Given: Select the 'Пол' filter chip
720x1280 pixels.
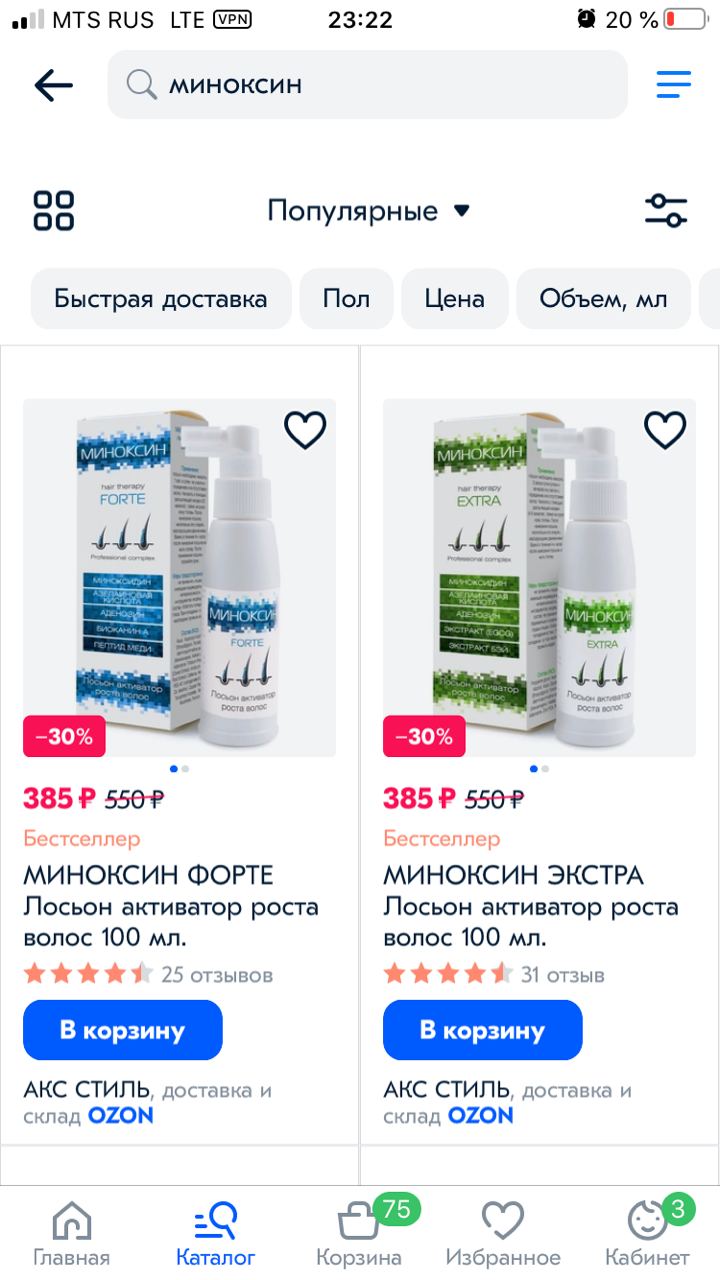Looking at the screenshot, I should point(346,298).
